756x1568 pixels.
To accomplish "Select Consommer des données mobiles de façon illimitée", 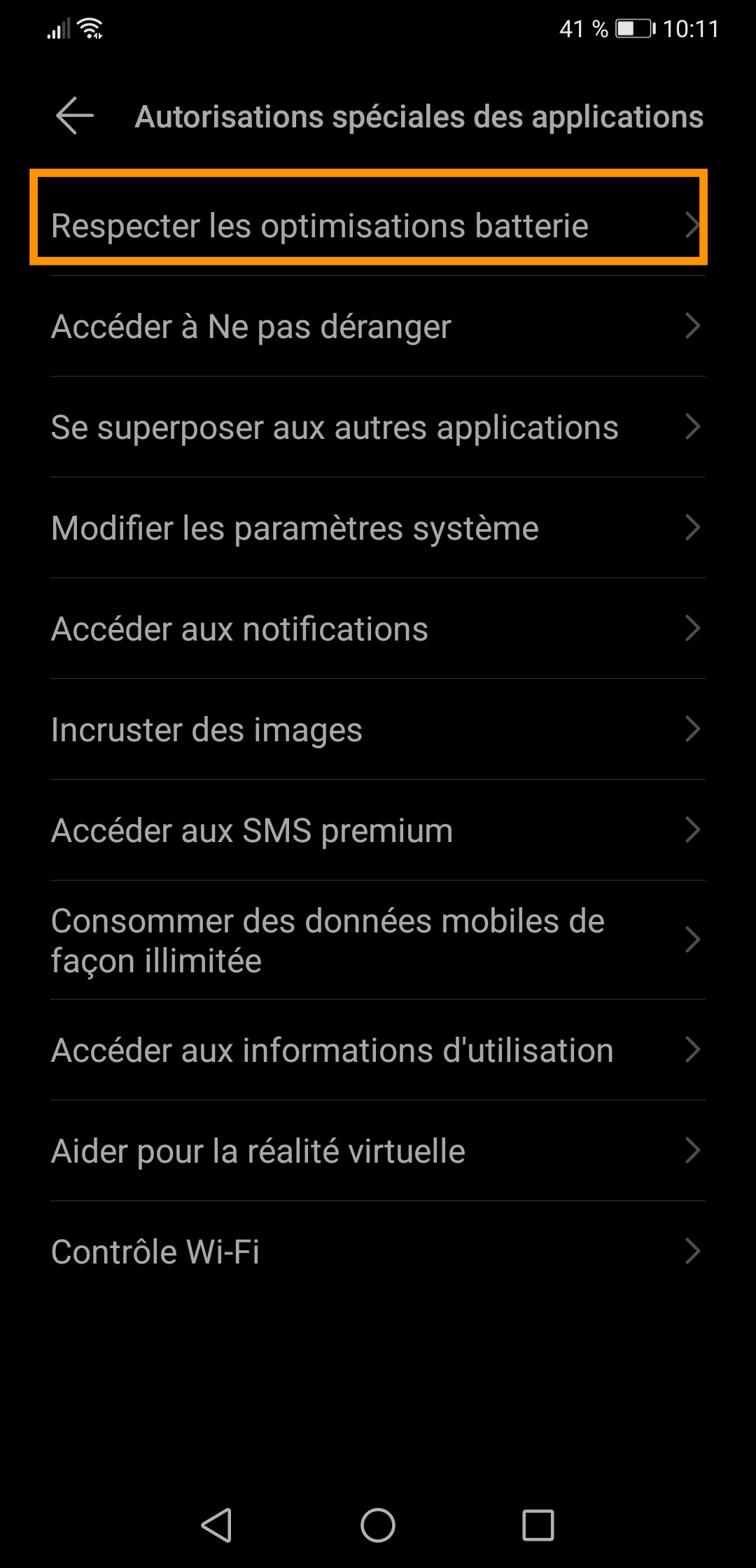I will point(377,940).
